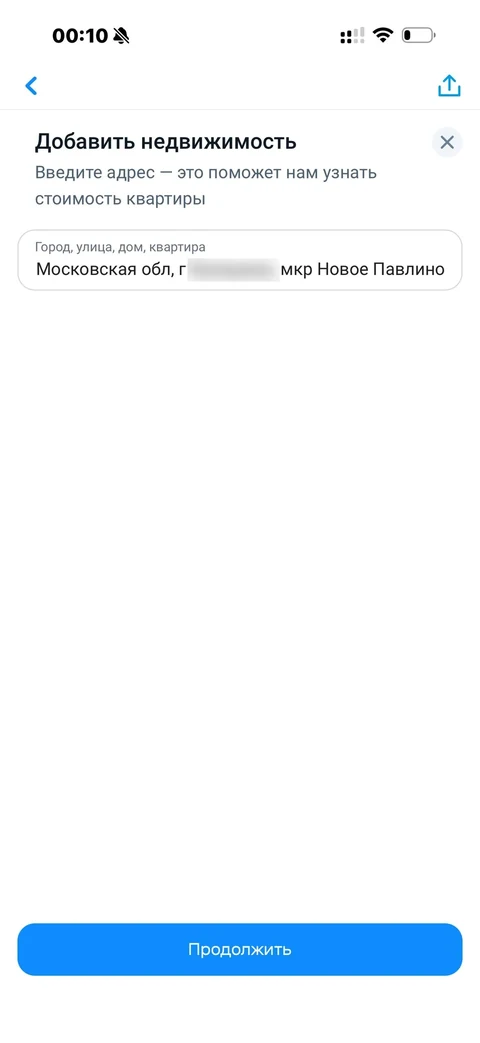Edit the address field Город, улица, дом, квартира
480x1043 pixels.
pos(239,260)
